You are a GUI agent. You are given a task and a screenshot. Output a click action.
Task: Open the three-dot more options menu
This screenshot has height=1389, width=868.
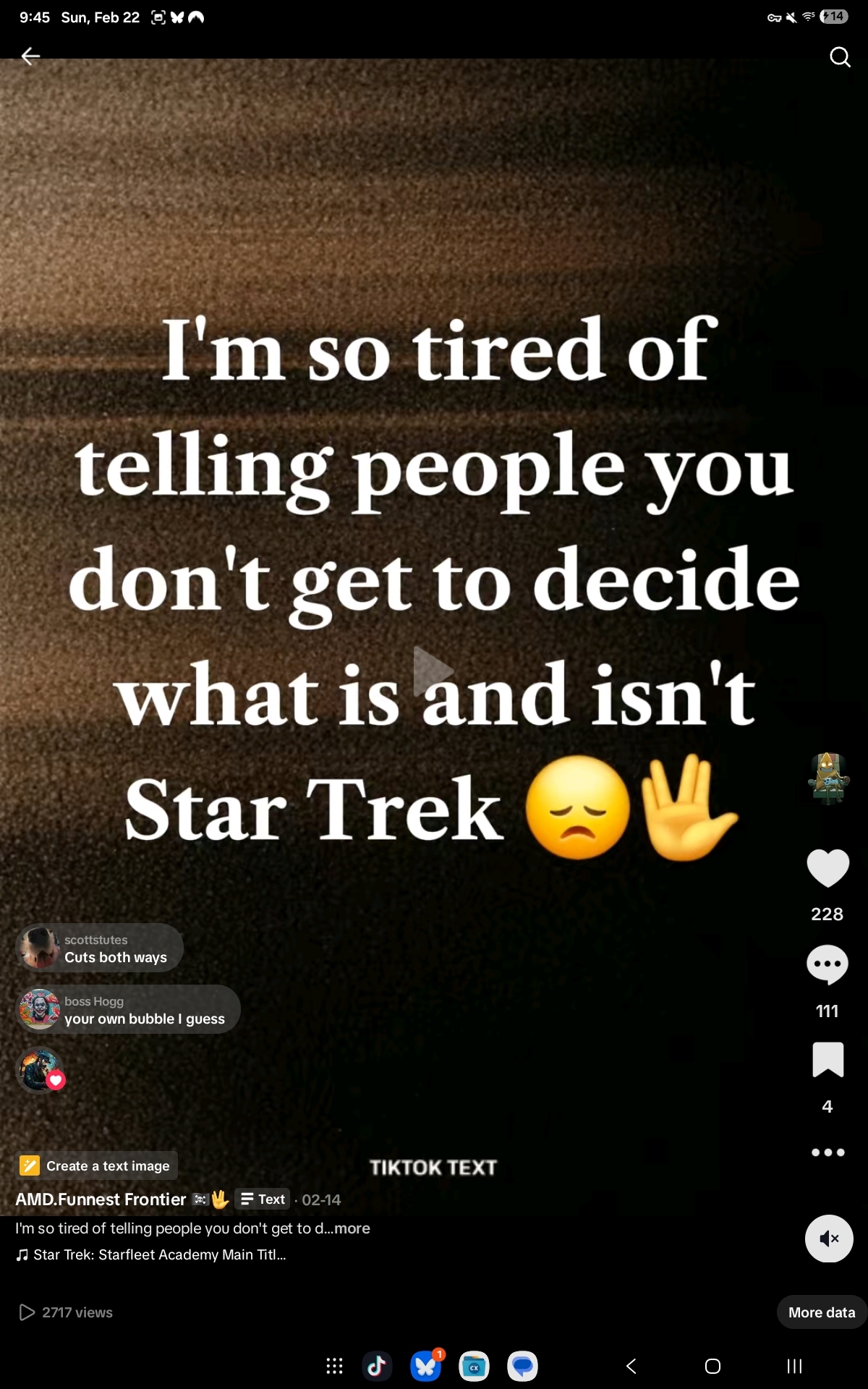(827, 1152)
